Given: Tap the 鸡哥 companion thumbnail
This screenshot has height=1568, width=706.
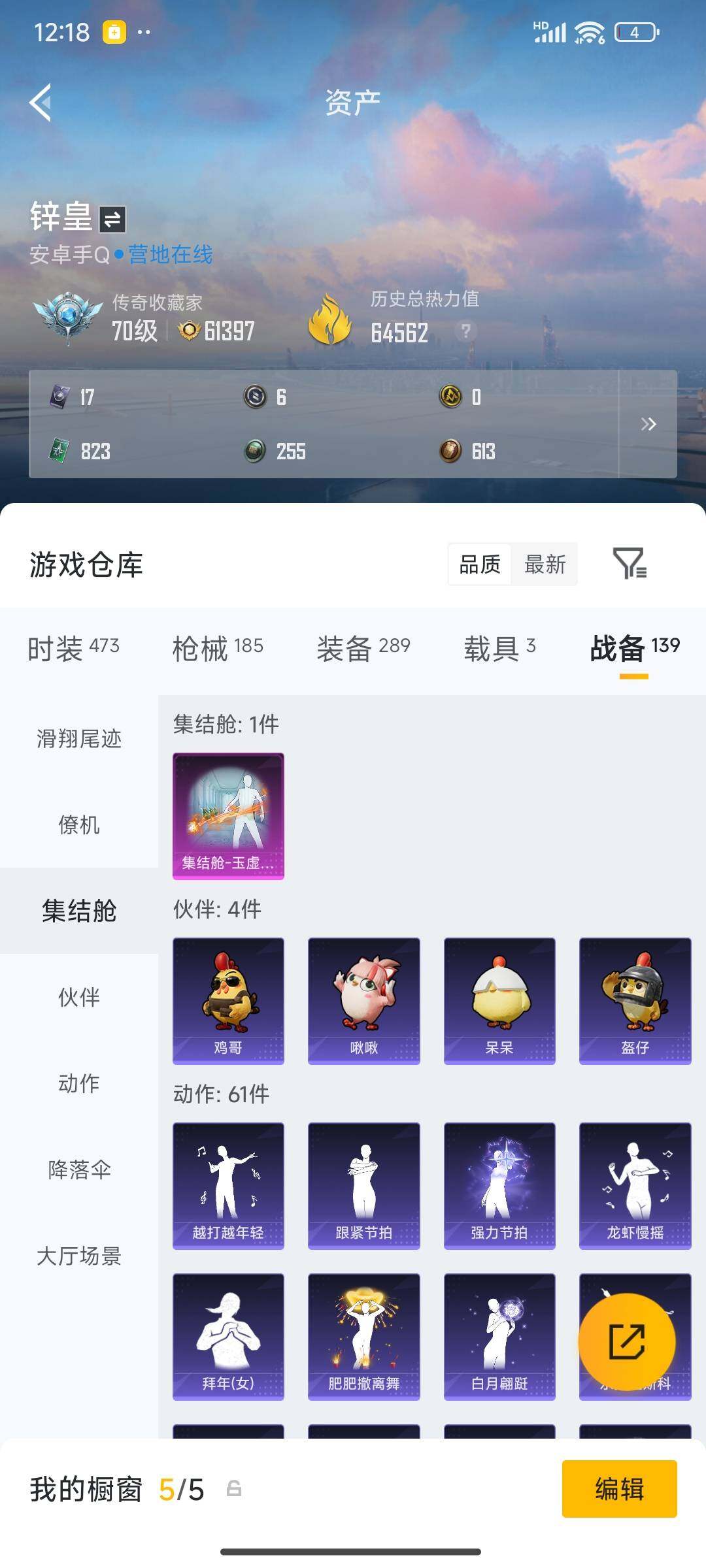Looking at the screenshot, I should (228, 998).
